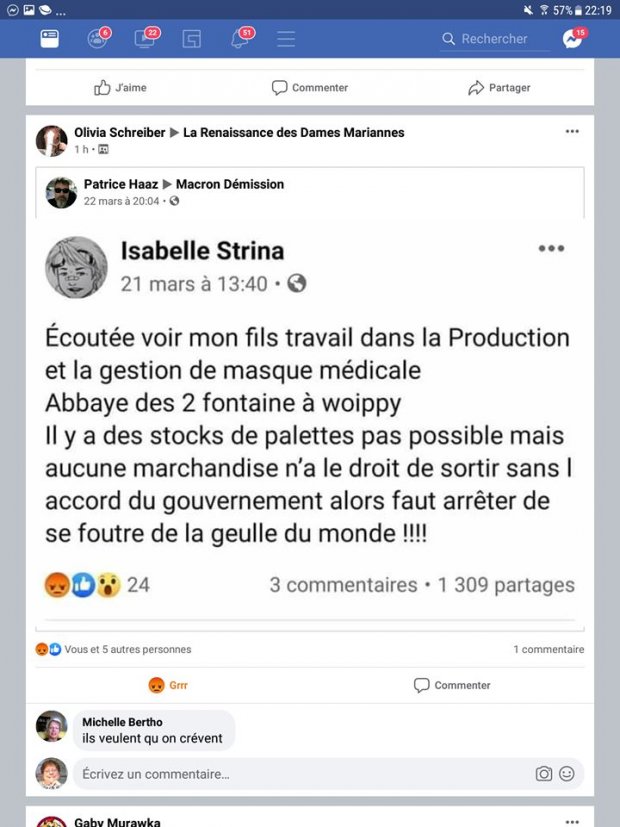Screen dimensions: 620x827
Task: Comment on the post above
Action: (310, 88)
